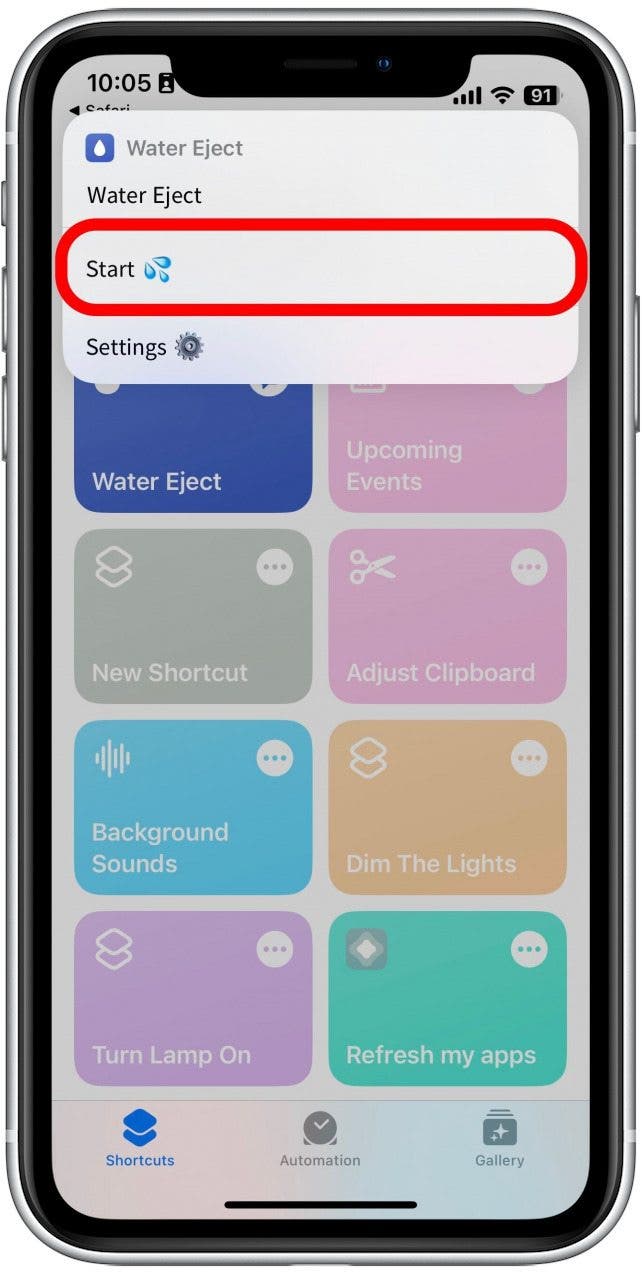Viewport: 642px width, 1274px height.
Task: Run the Adjust Clipboard shortcut
Action: coord(447,616)
